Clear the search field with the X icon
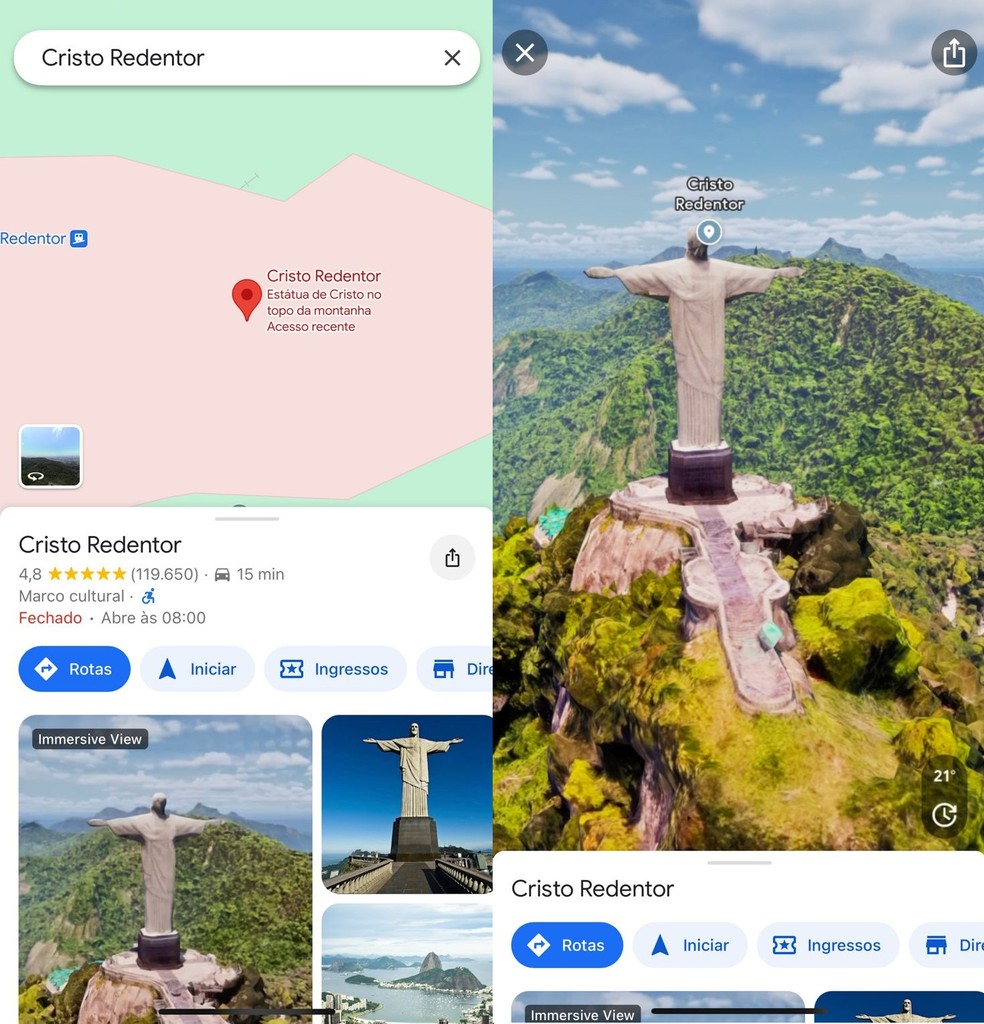 pyautogui.click(x=450, y=58)
